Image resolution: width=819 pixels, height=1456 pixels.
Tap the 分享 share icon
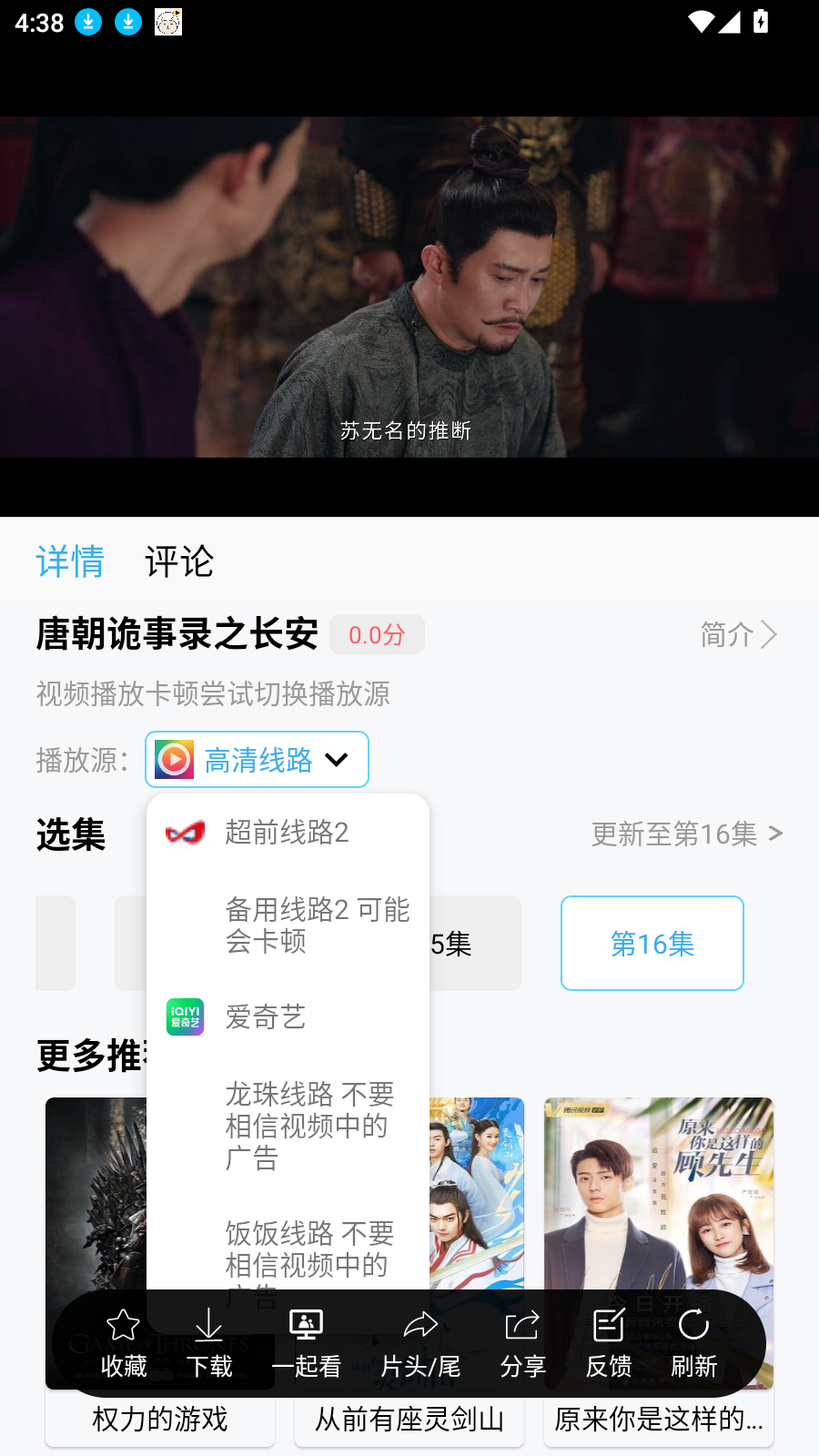(x=521, y=1326)
